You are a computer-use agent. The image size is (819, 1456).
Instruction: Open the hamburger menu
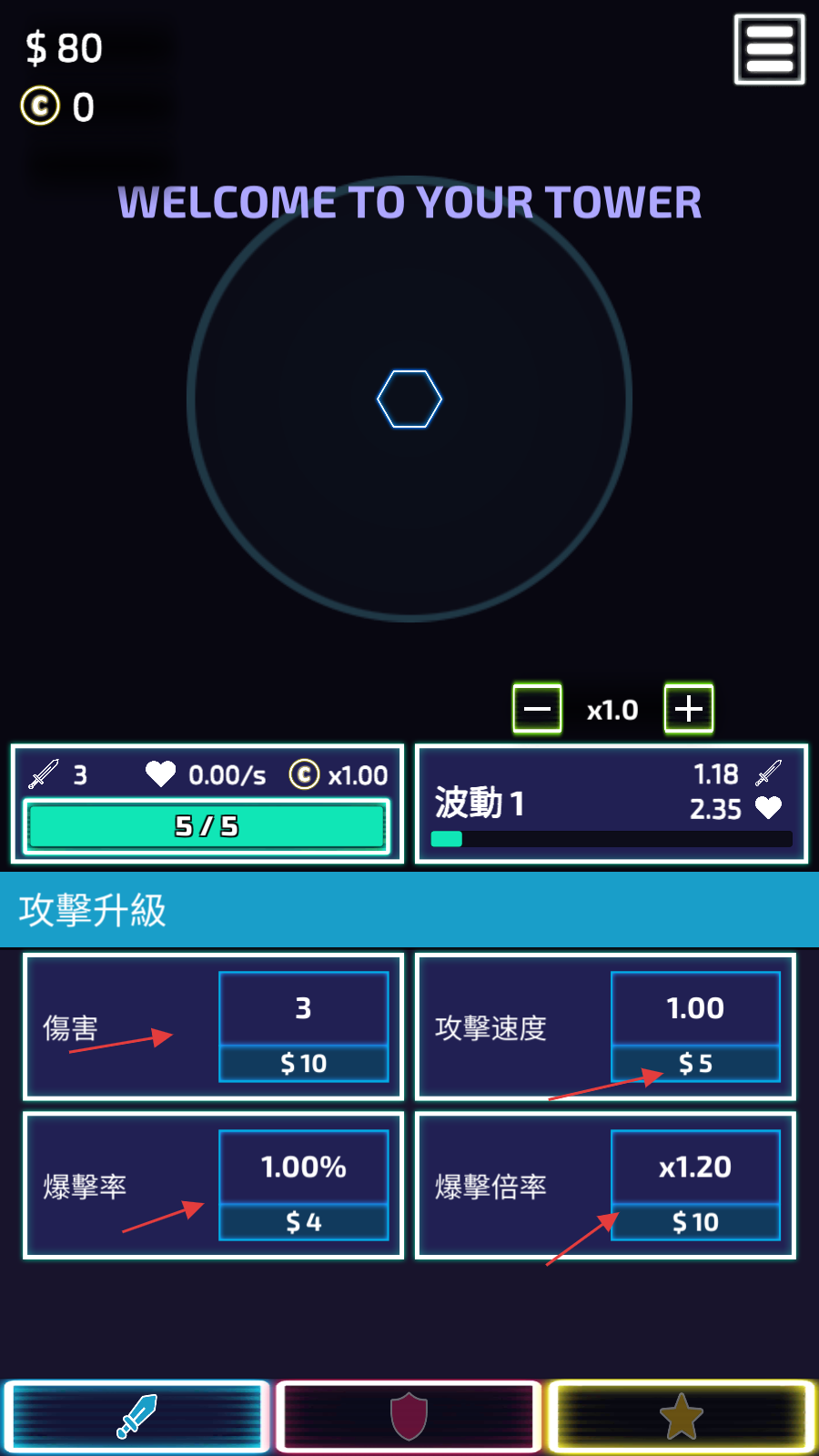769,49
